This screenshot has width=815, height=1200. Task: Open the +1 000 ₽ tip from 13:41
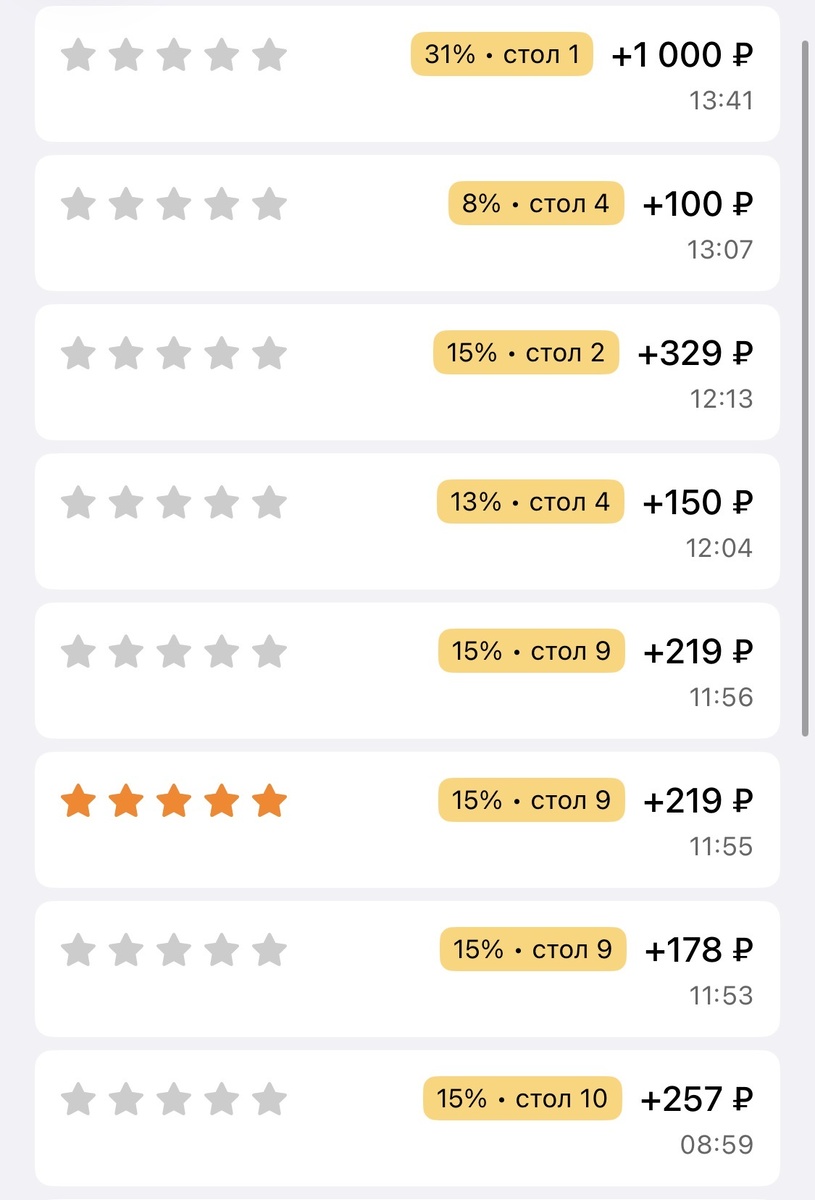tap(407, 73)
